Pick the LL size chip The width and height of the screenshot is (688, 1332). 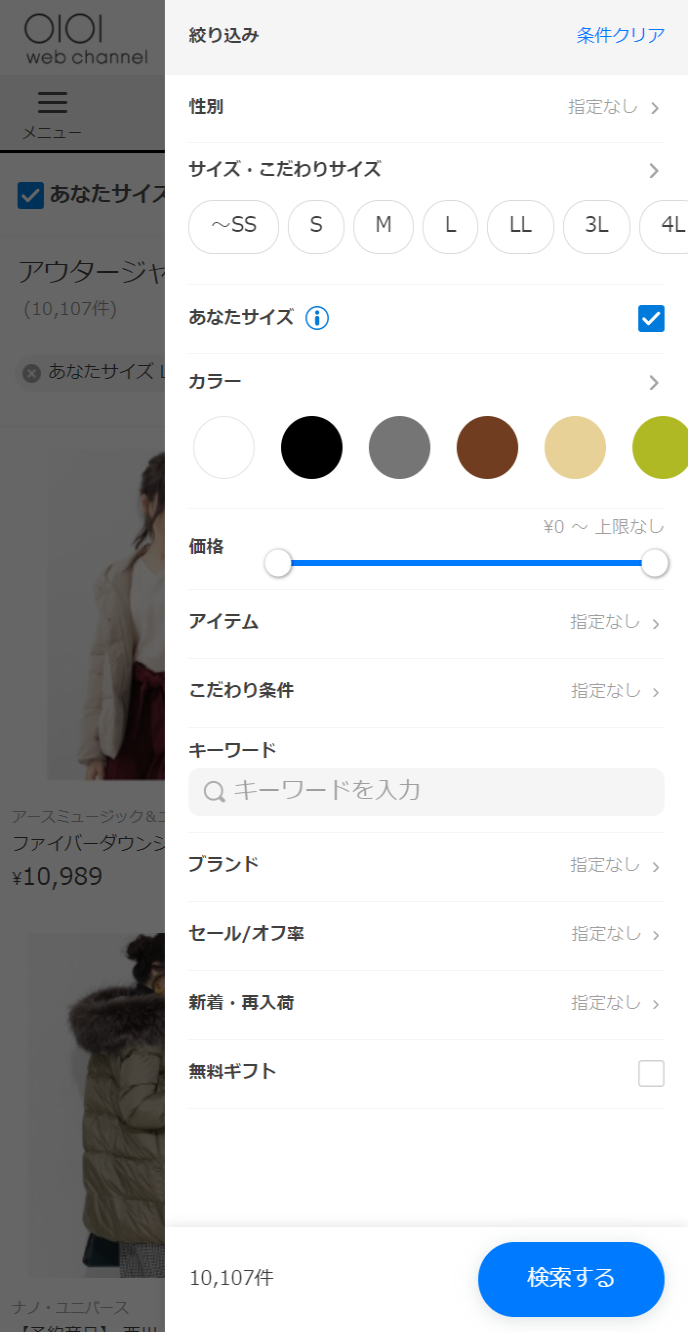[520, 226]
